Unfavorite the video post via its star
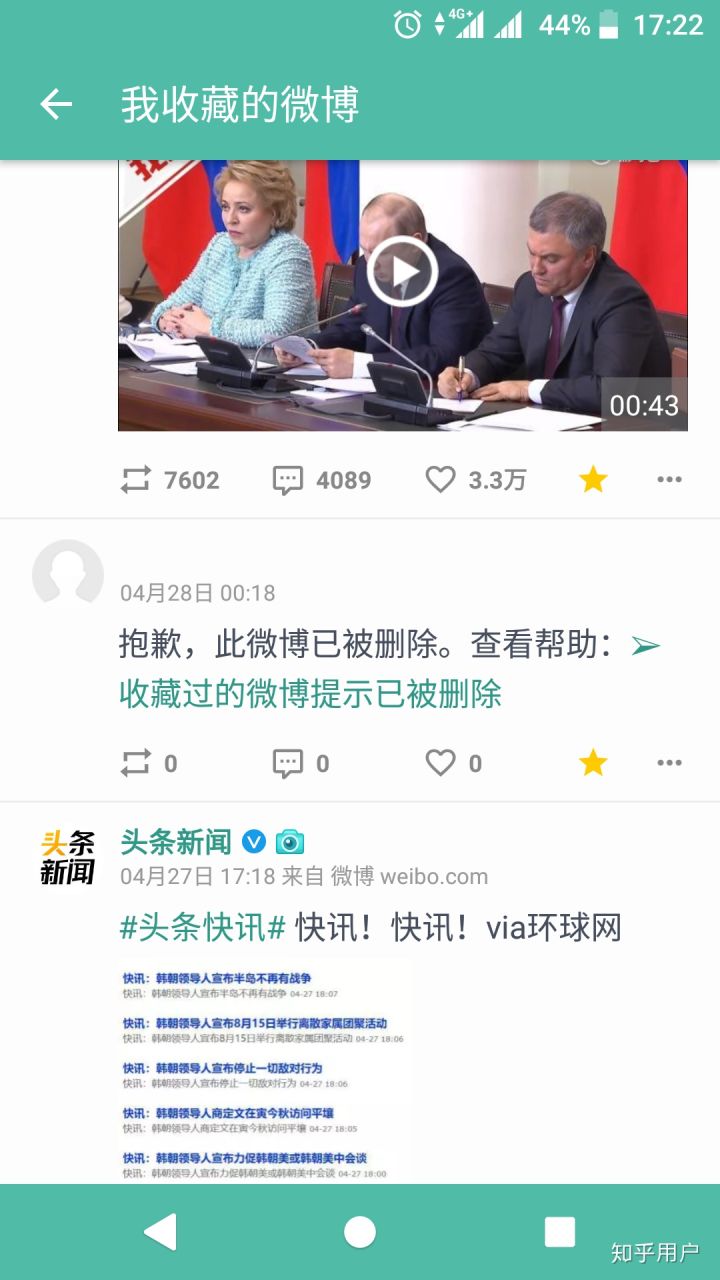The image size is (720, 1280). point(593,480)
